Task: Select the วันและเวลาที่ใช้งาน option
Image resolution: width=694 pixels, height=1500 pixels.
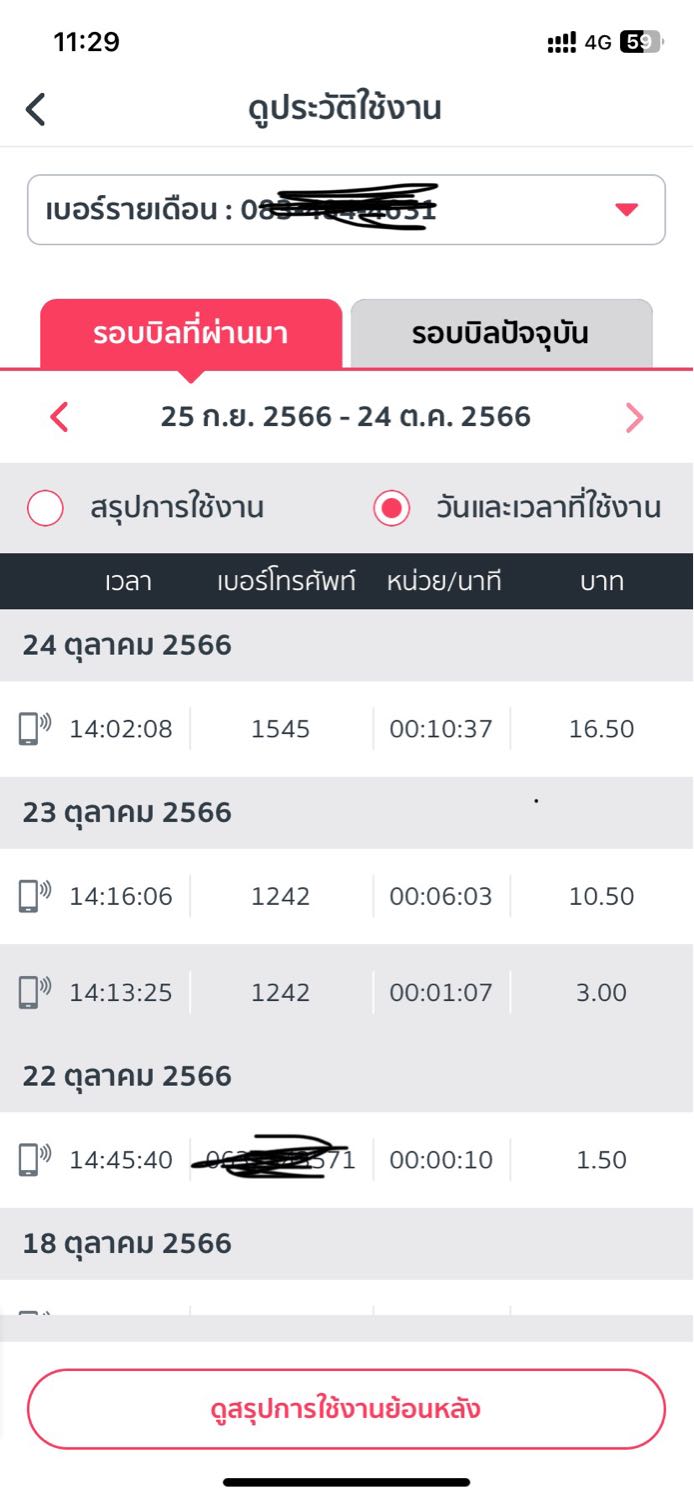Action: coord(392,508)
